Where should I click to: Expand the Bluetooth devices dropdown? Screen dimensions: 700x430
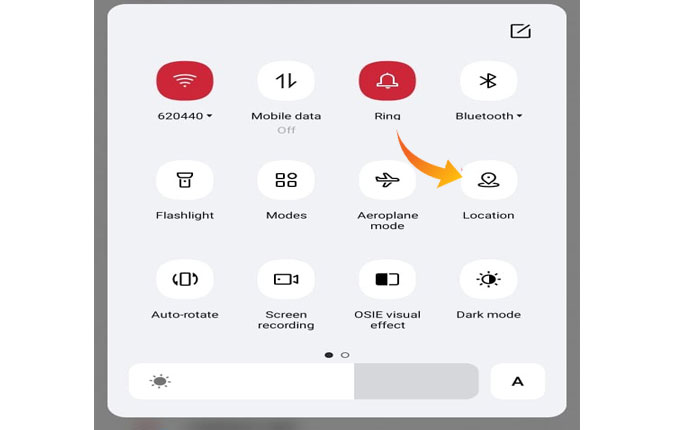489,116
